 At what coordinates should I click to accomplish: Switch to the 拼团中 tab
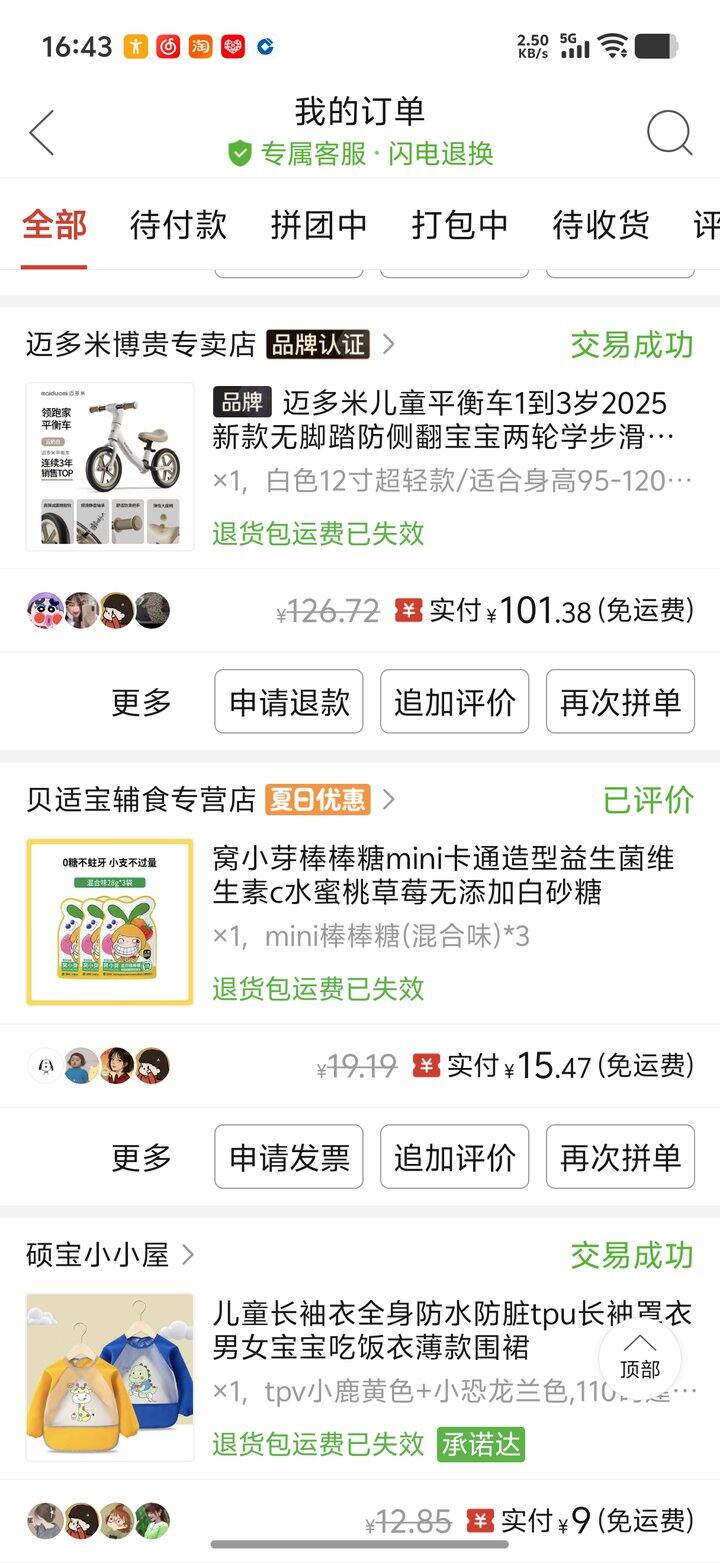[x=319, y=225]
